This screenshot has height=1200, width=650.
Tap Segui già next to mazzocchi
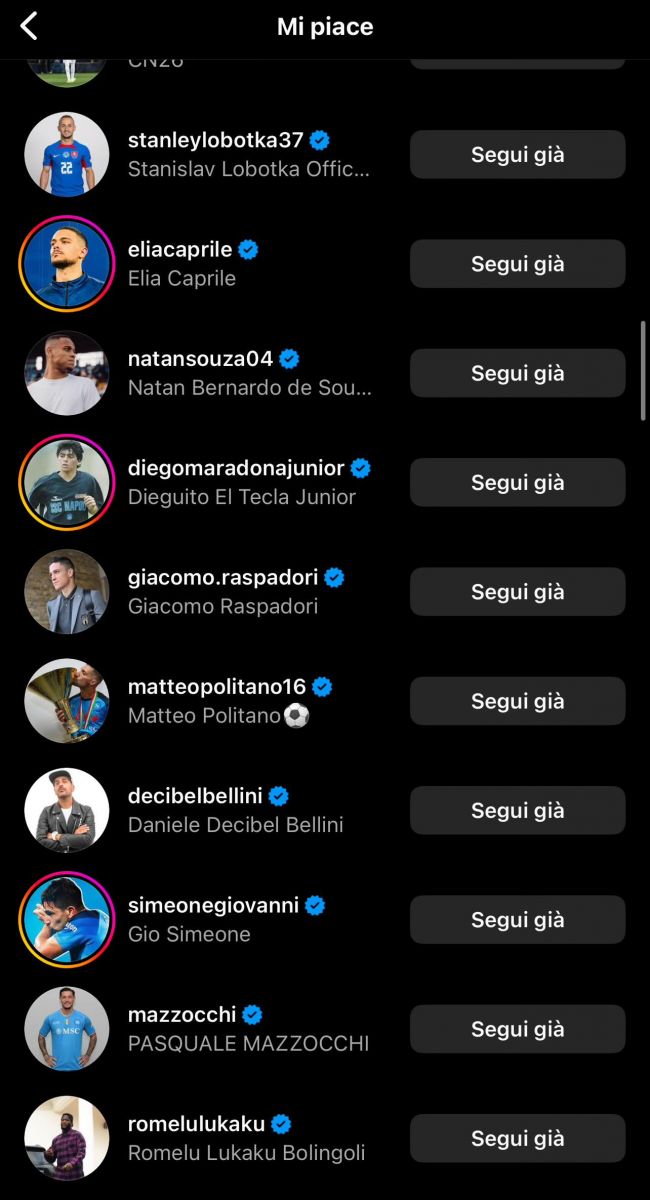point(517,1029)
